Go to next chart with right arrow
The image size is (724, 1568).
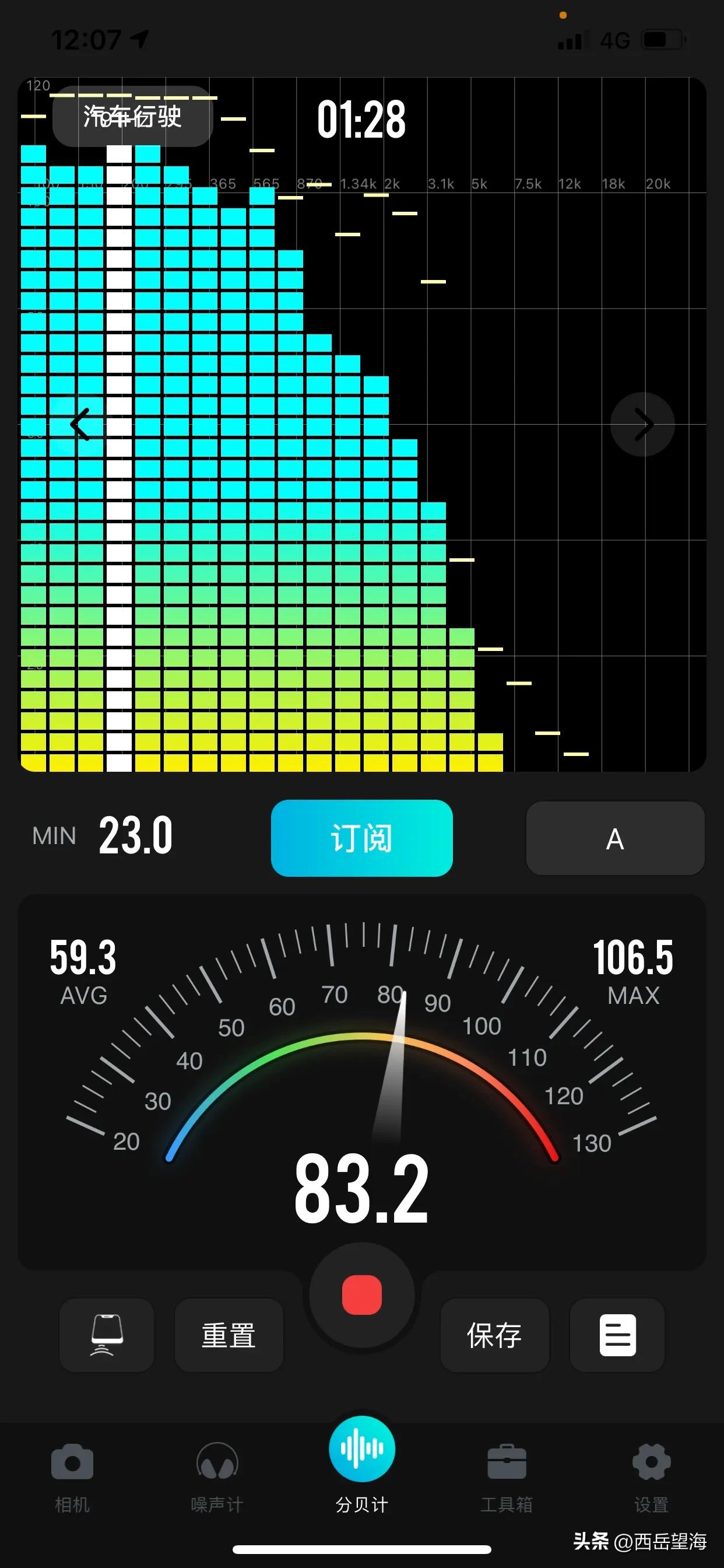click(642, 424)
